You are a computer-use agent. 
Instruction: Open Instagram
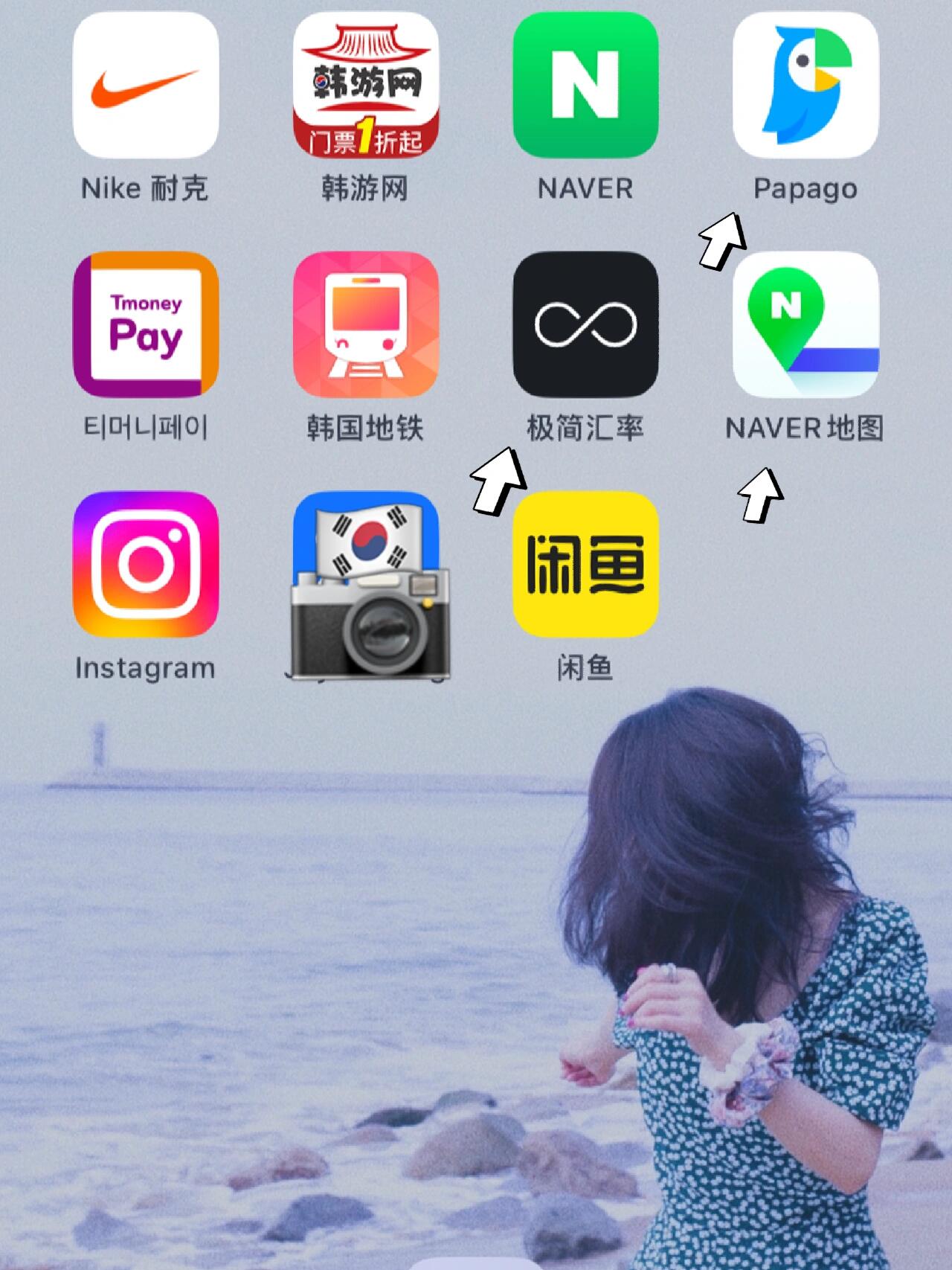146,565
